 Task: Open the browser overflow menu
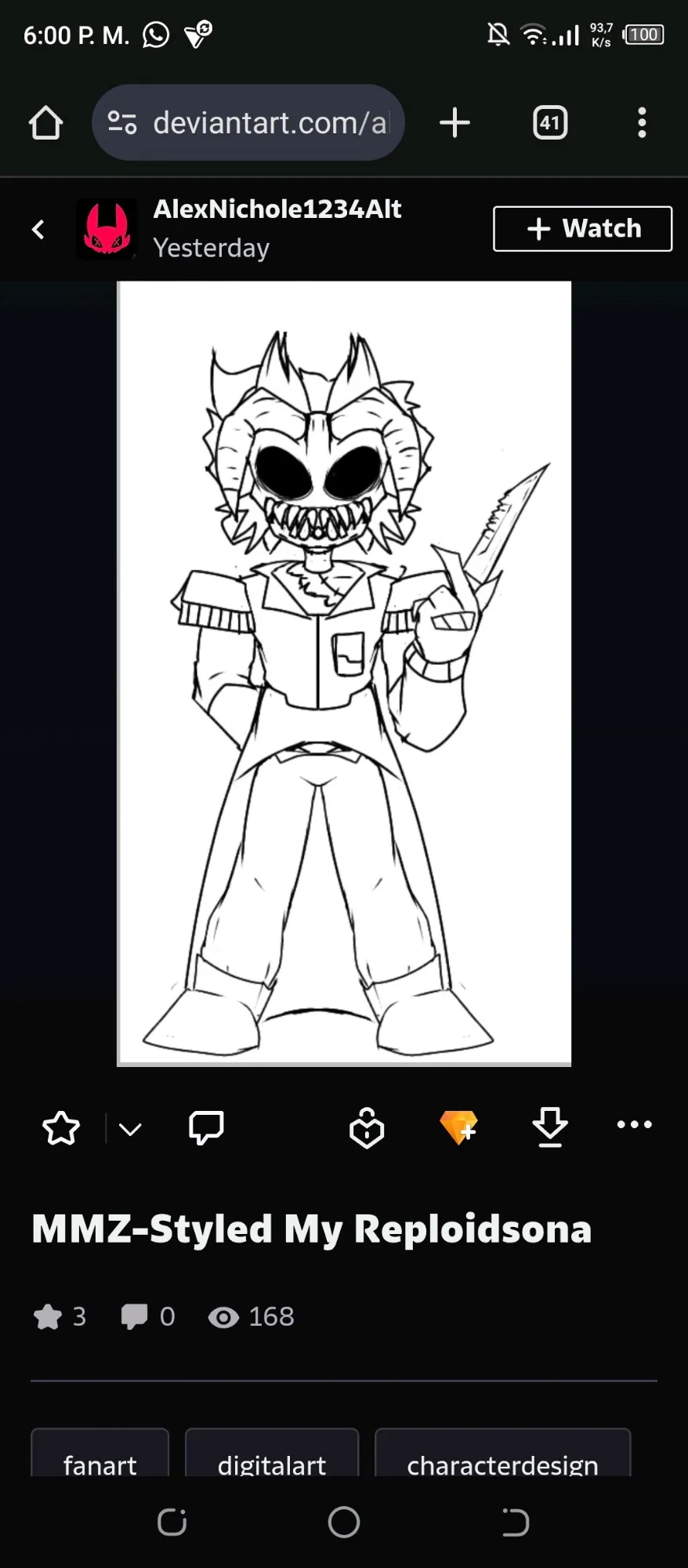point(642,123)
